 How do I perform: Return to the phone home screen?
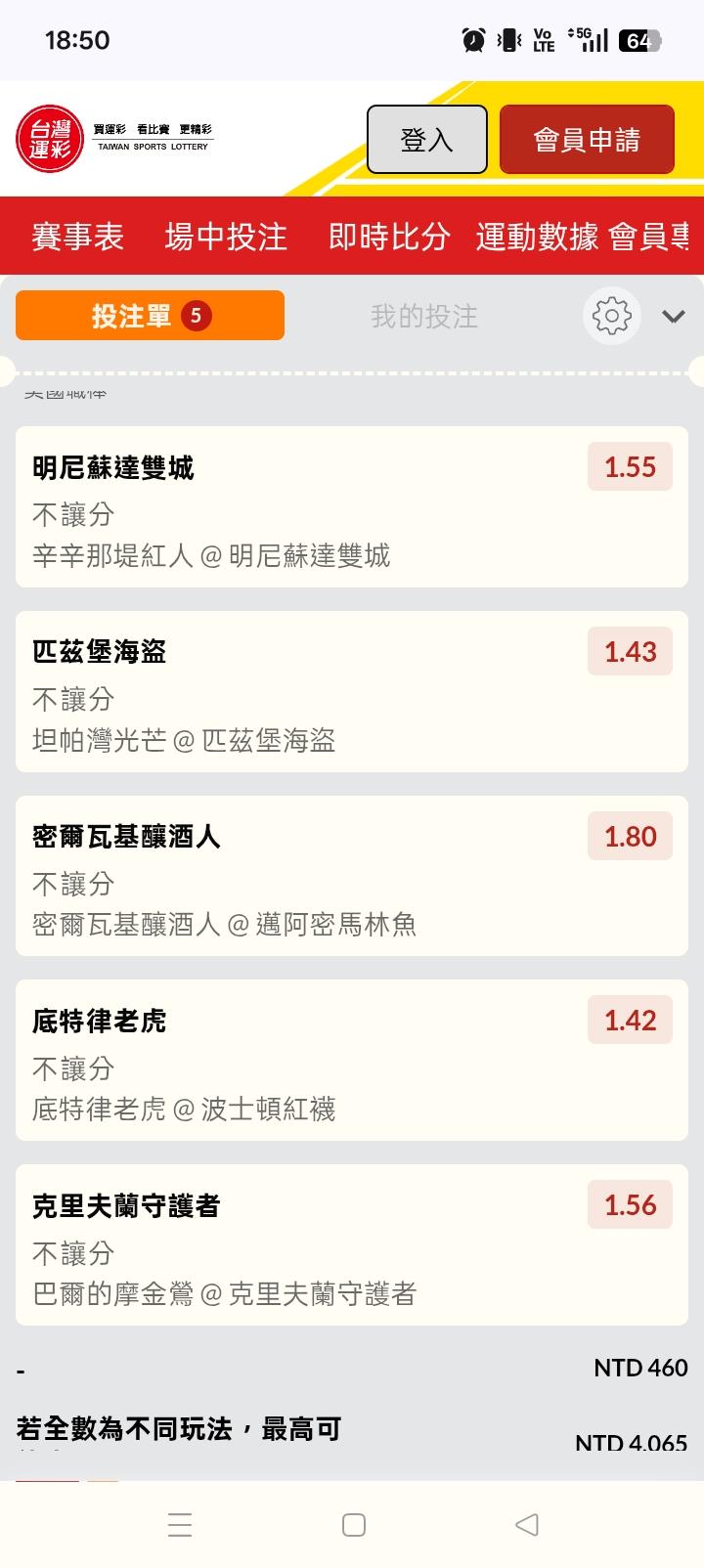click(x=354, y=1524)
